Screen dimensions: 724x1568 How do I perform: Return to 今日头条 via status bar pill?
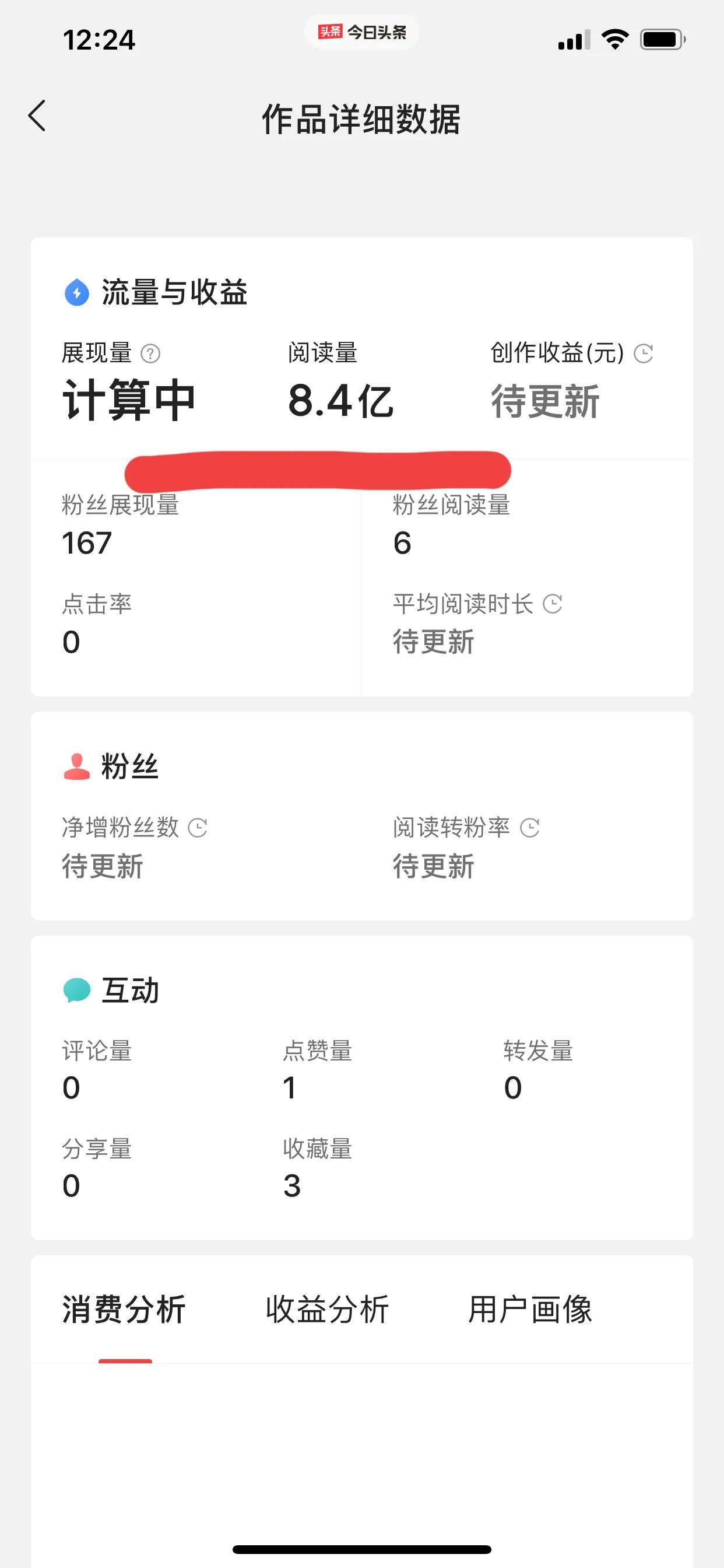(362, 32)
